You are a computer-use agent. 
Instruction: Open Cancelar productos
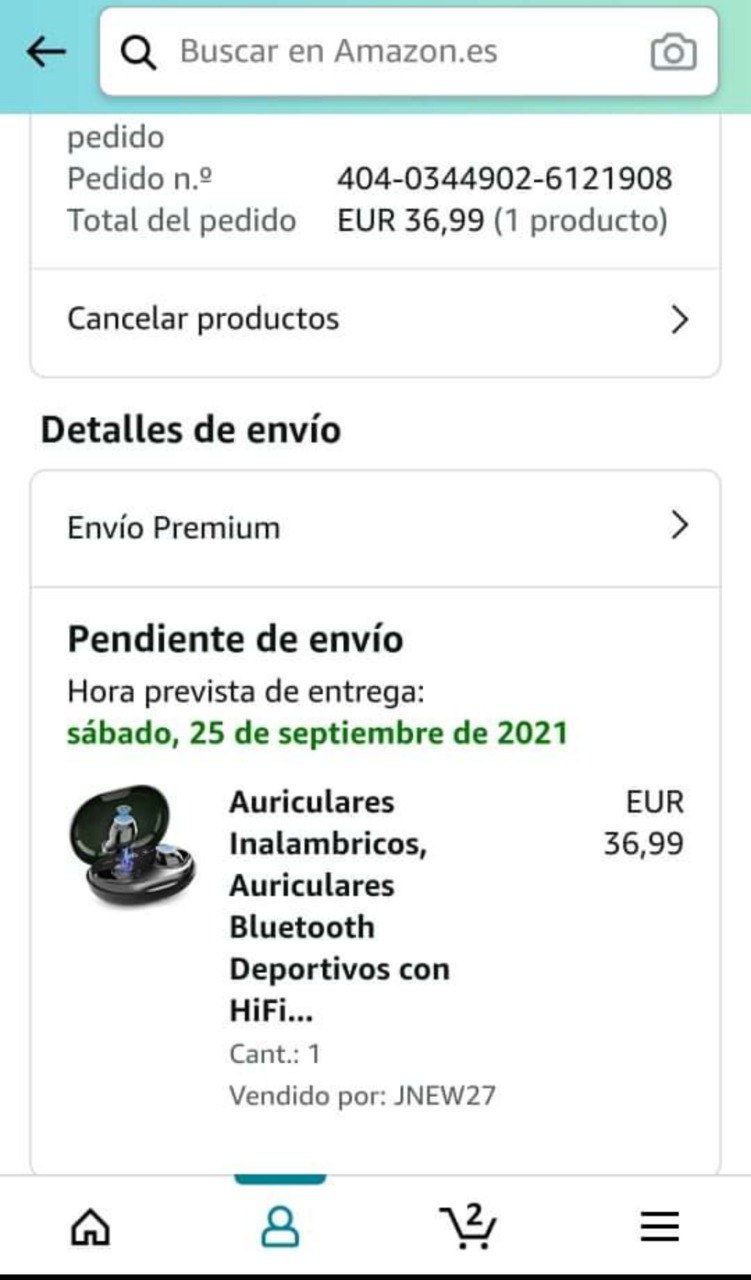coord(375,320)
